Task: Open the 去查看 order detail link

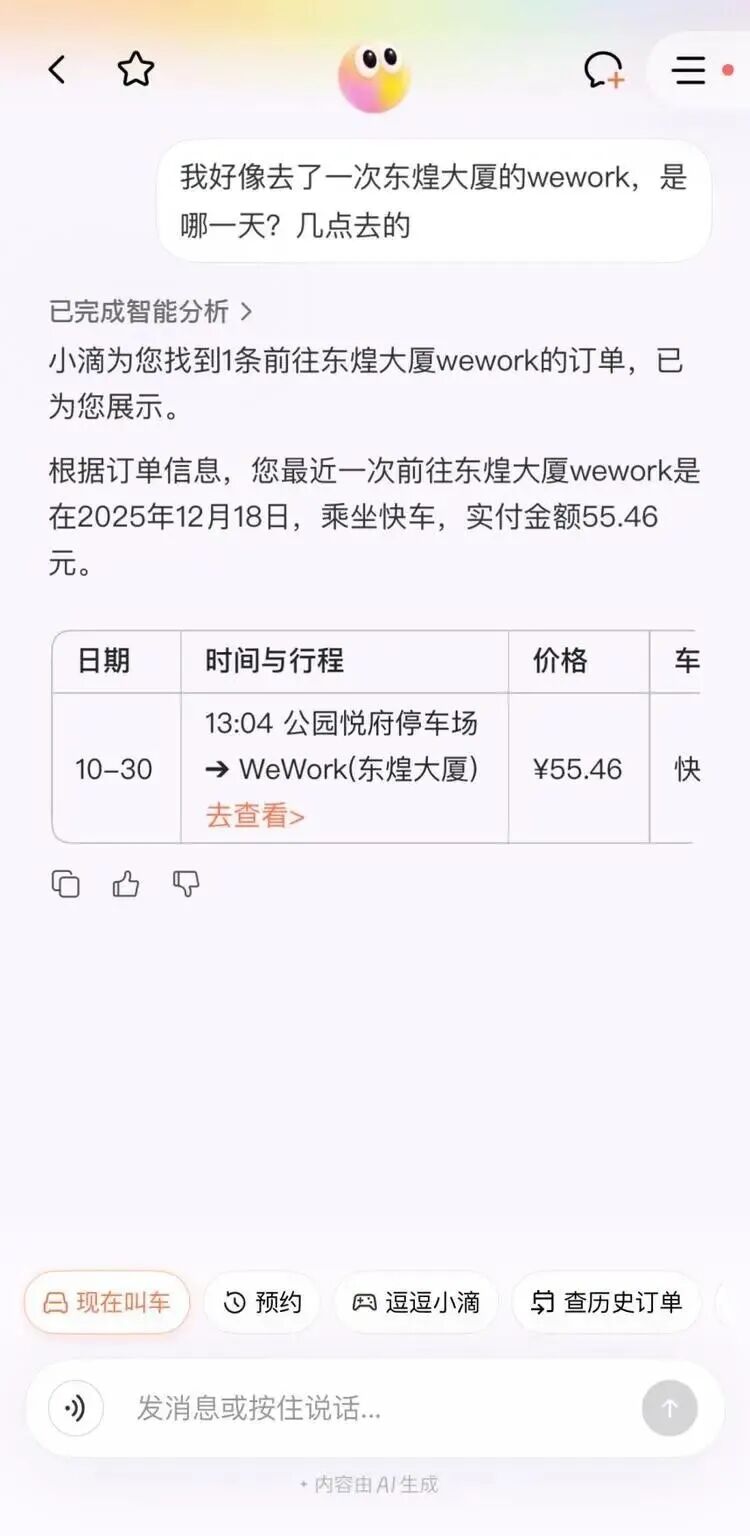Action: [x=253, y=816]
